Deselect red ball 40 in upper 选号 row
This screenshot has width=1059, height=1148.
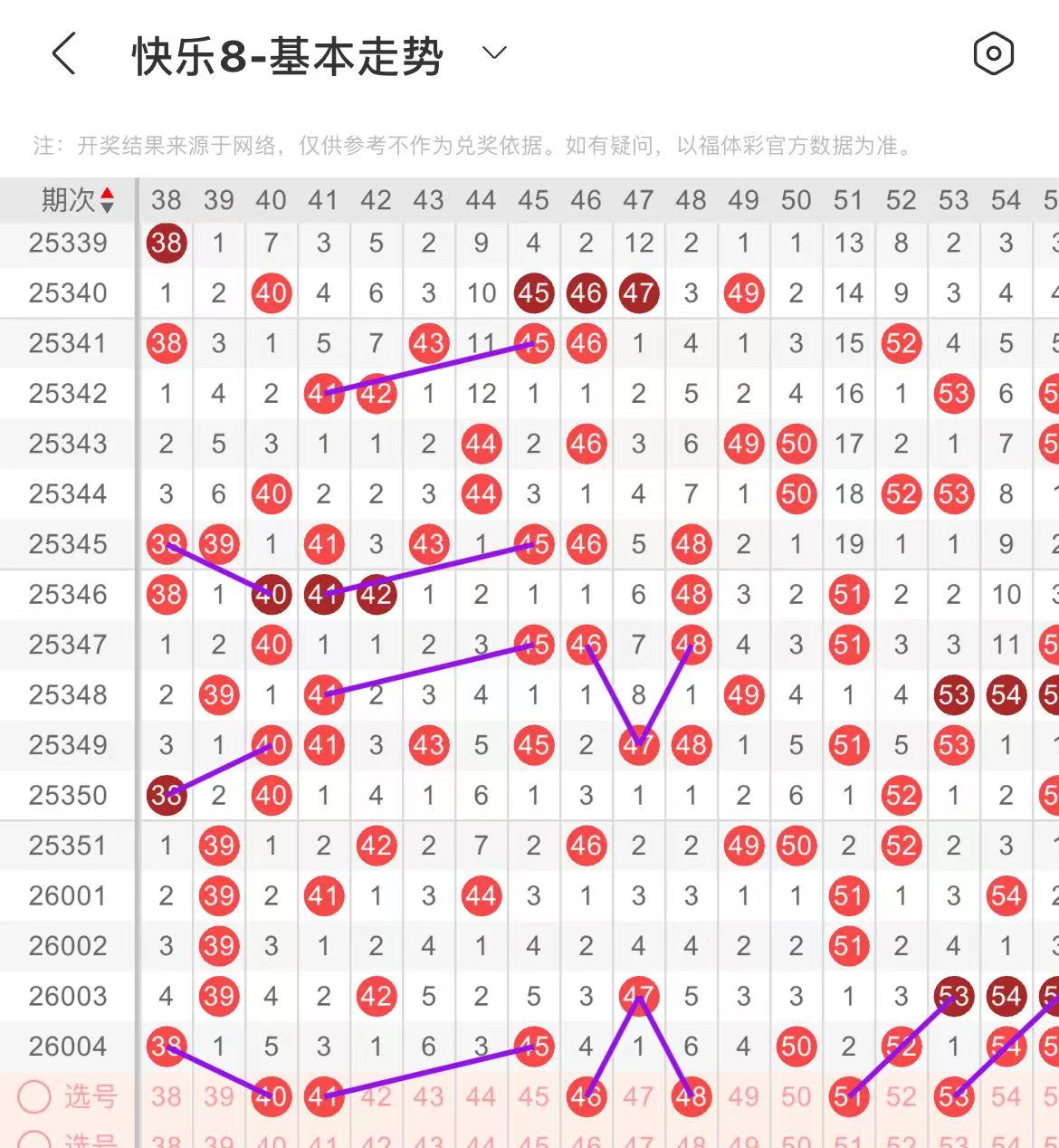click(x=272, y=1096)
